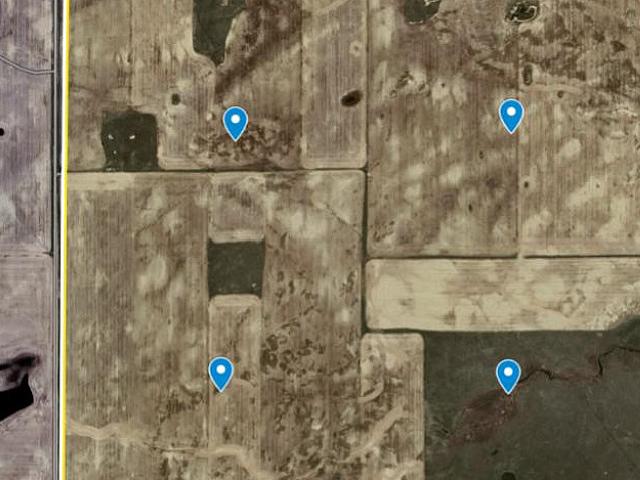640x480 pixels.
Task: Tap the pin beside the dark square pond patch
Action: [235, 122]
